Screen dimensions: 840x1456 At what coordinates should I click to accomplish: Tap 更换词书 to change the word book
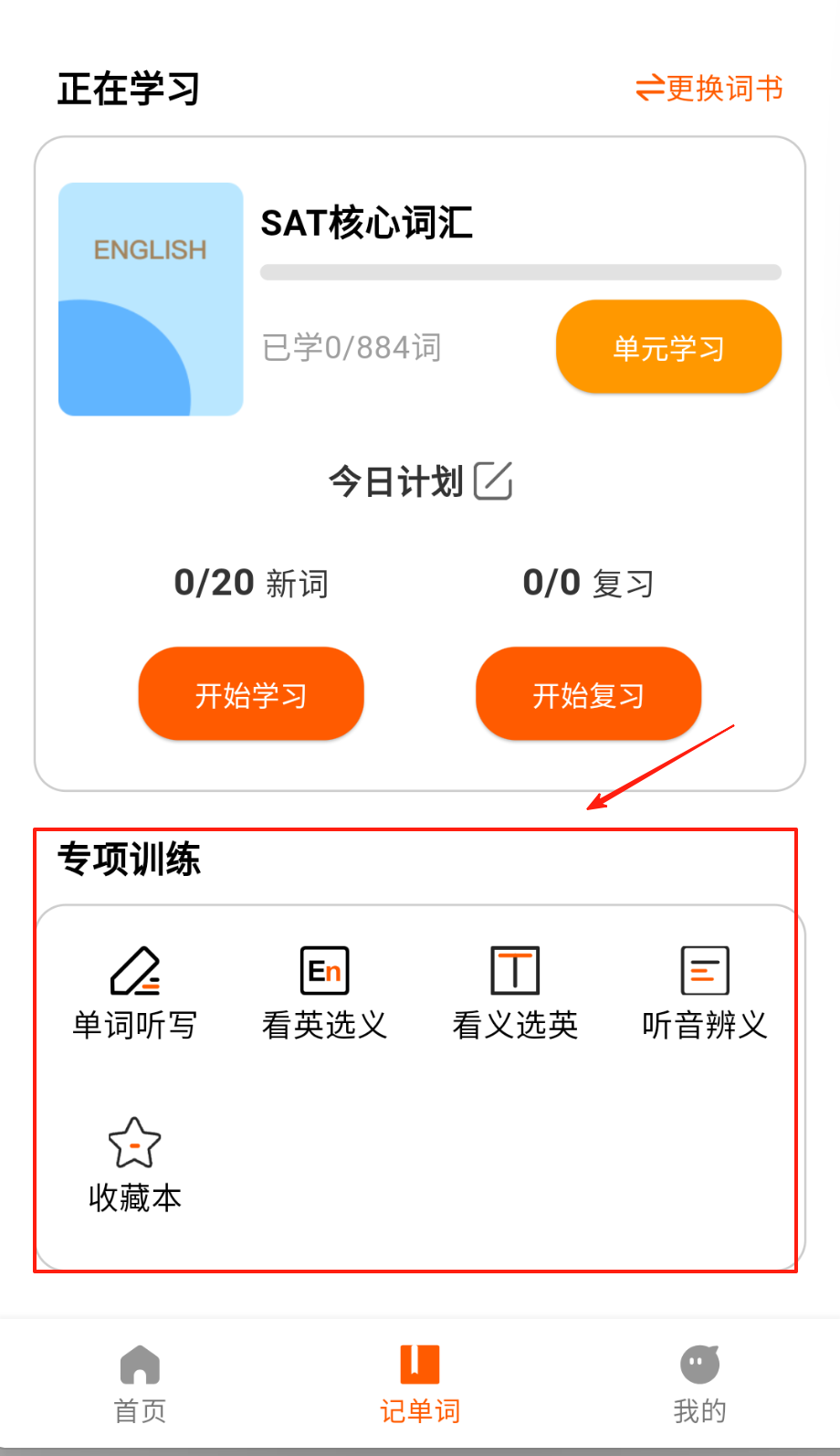tap(709, 89)
